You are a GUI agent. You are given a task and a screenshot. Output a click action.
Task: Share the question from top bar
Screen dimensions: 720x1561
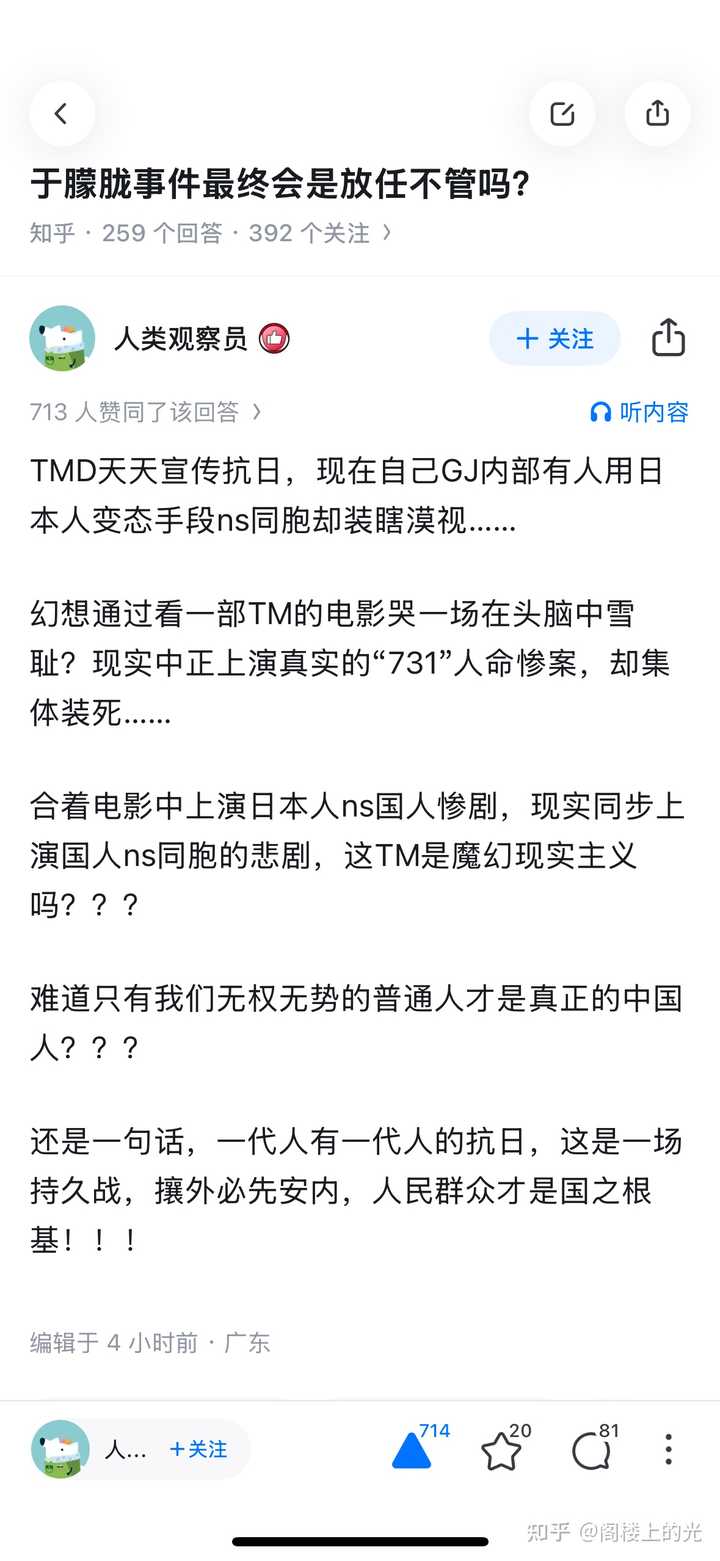[x=657, y=114]
